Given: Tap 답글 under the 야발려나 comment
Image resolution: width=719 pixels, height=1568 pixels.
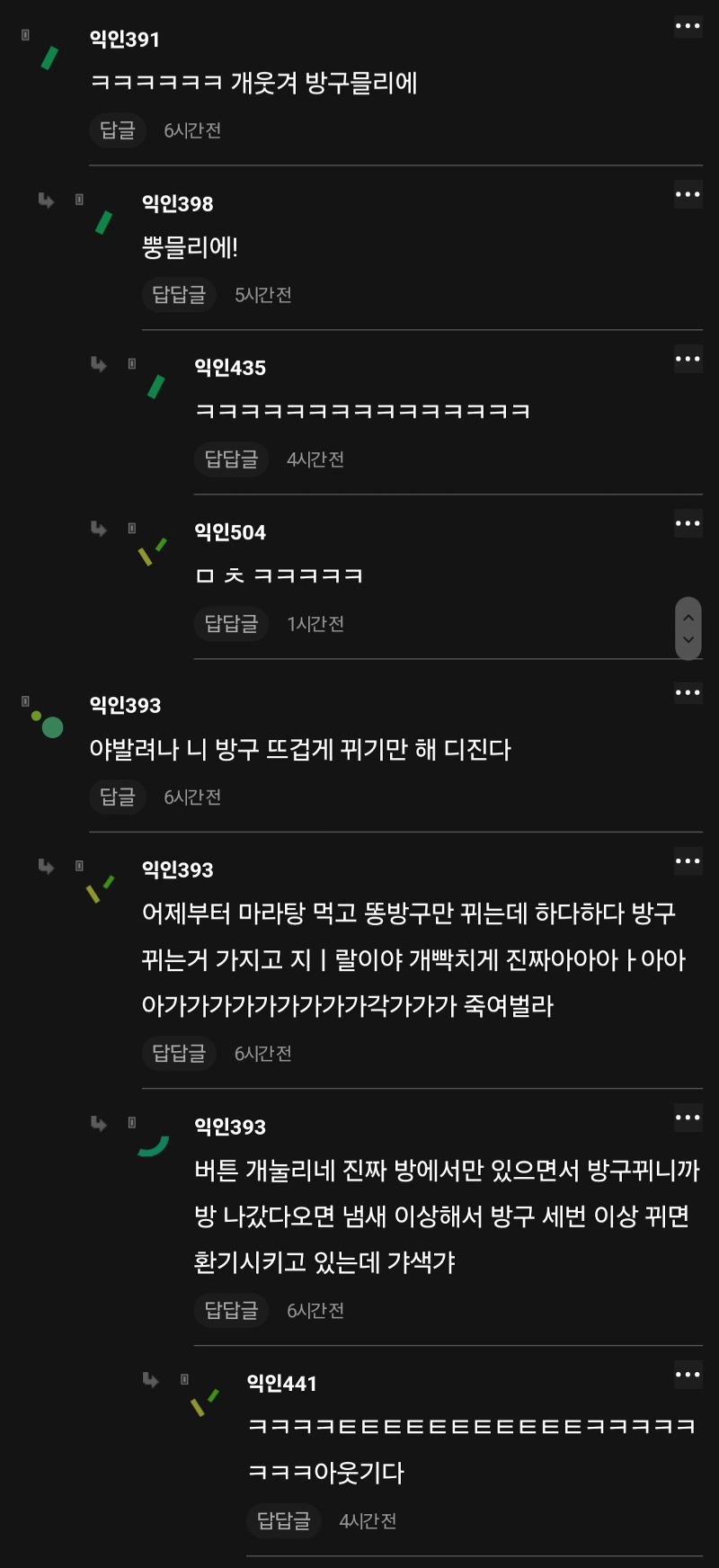Looking at the screenshot, I should (x=118, y=797).
